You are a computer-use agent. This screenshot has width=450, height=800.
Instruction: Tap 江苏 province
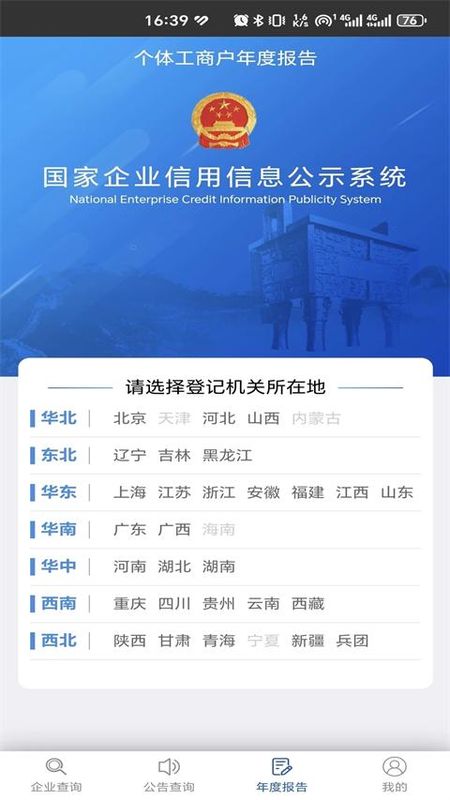(x=174, y=492)
